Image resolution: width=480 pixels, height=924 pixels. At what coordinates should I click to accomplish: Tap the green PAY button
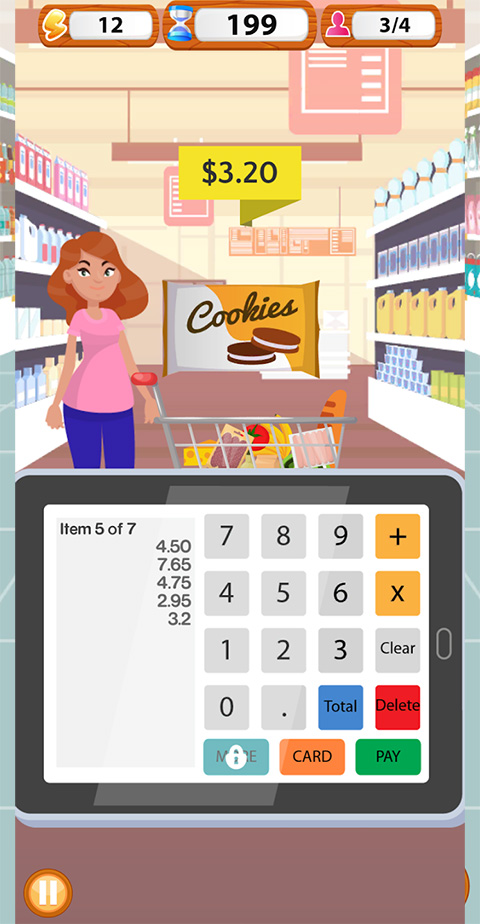click(388, 757)
